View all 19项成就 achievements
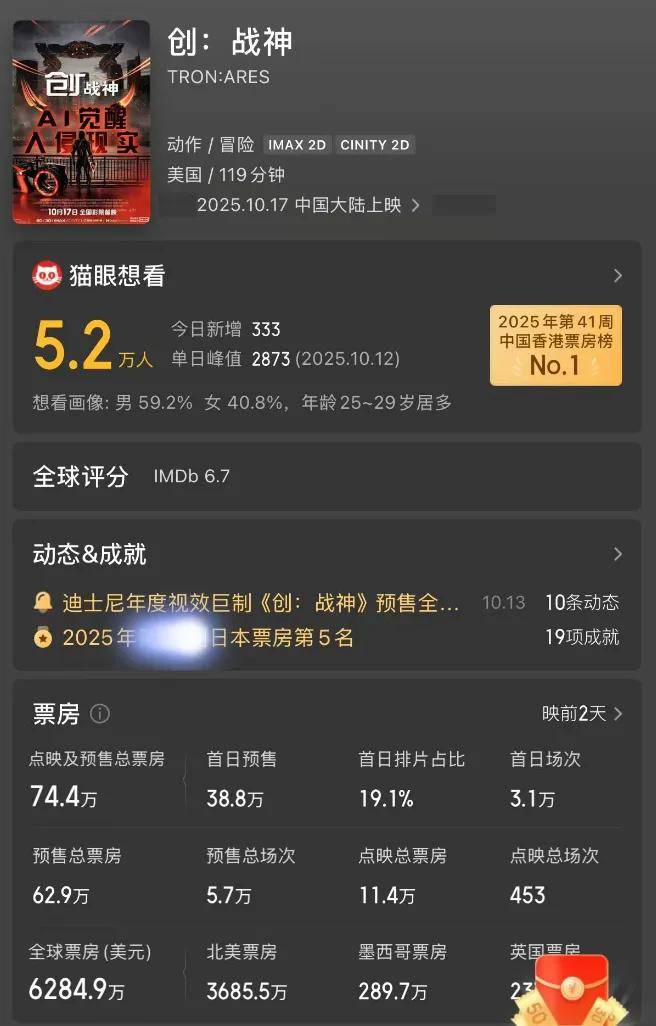The image size is (656, 1026). (x=582, y=638)
